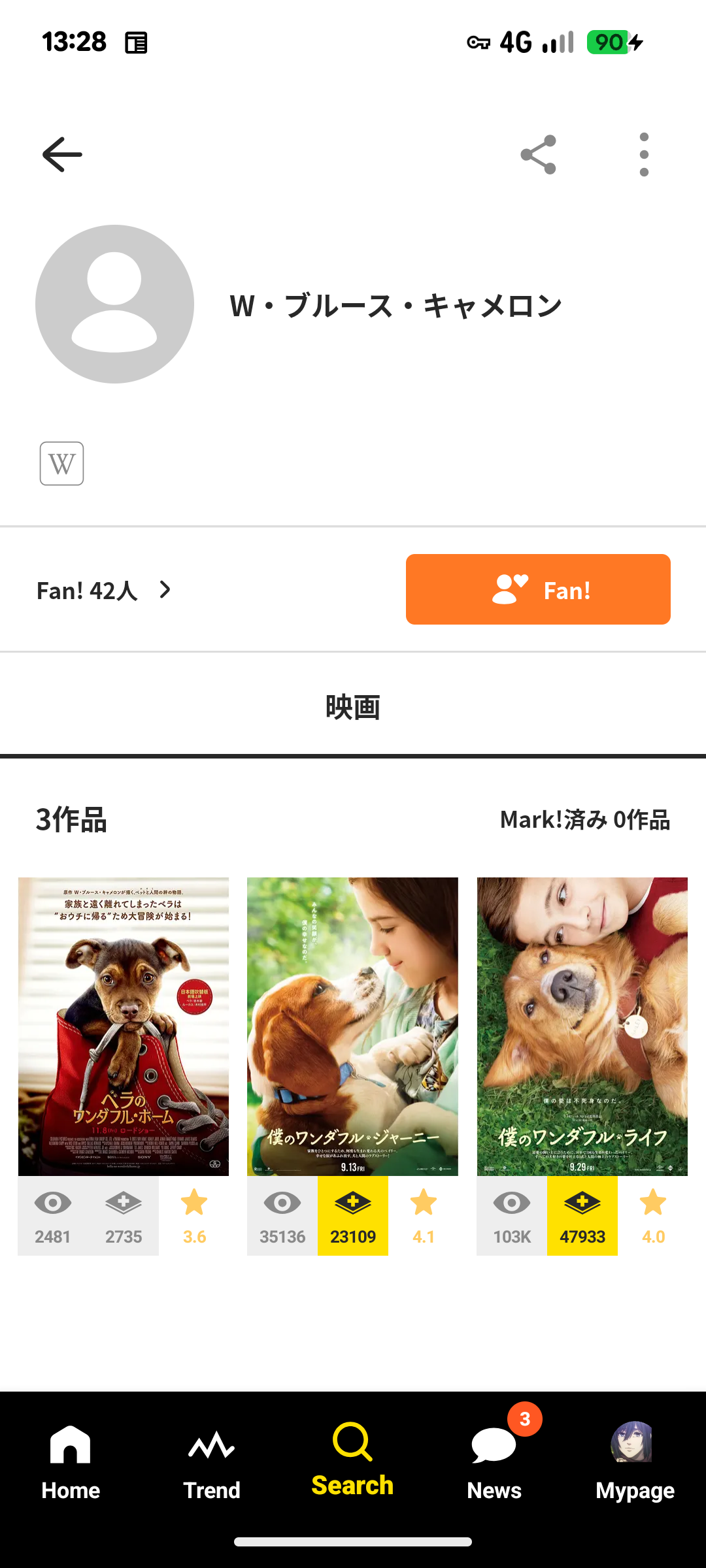Open the News tab

[494, 1463]
